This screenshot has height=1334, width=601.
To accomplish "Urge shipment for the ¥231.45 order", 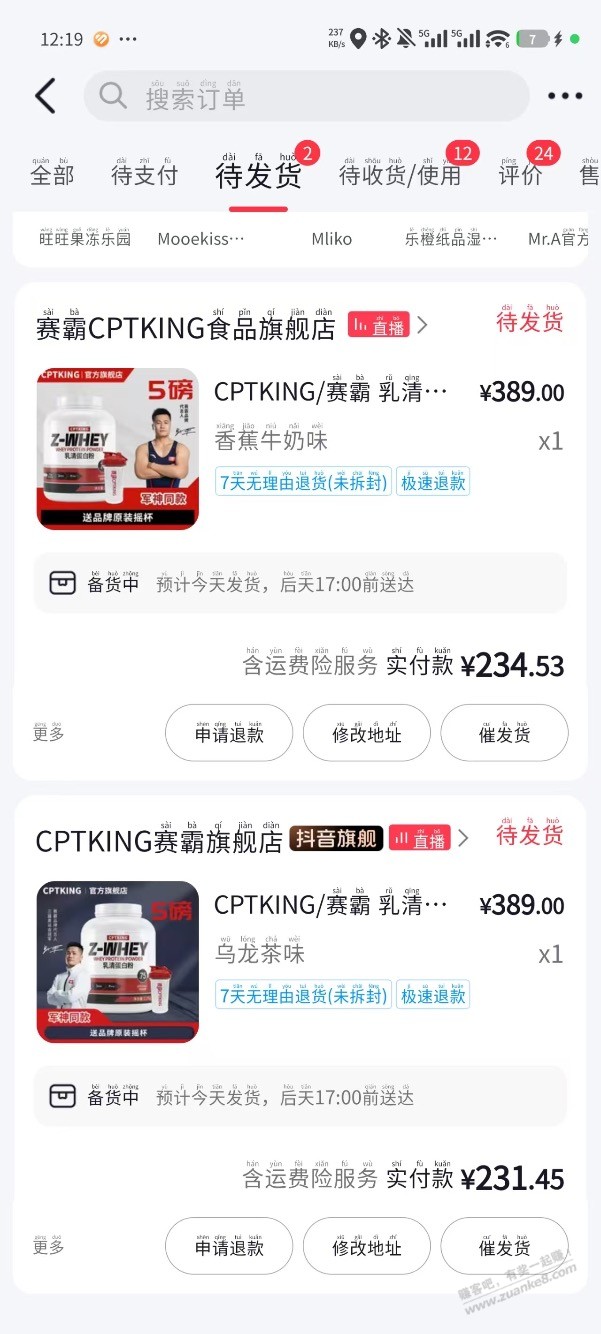I will (504, 1247).
